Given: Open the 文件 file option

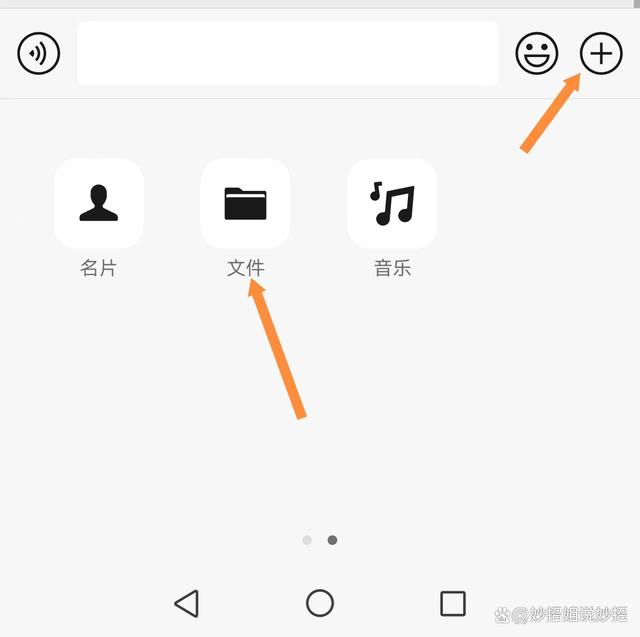Looking at the screenshot, I should 245,204.
